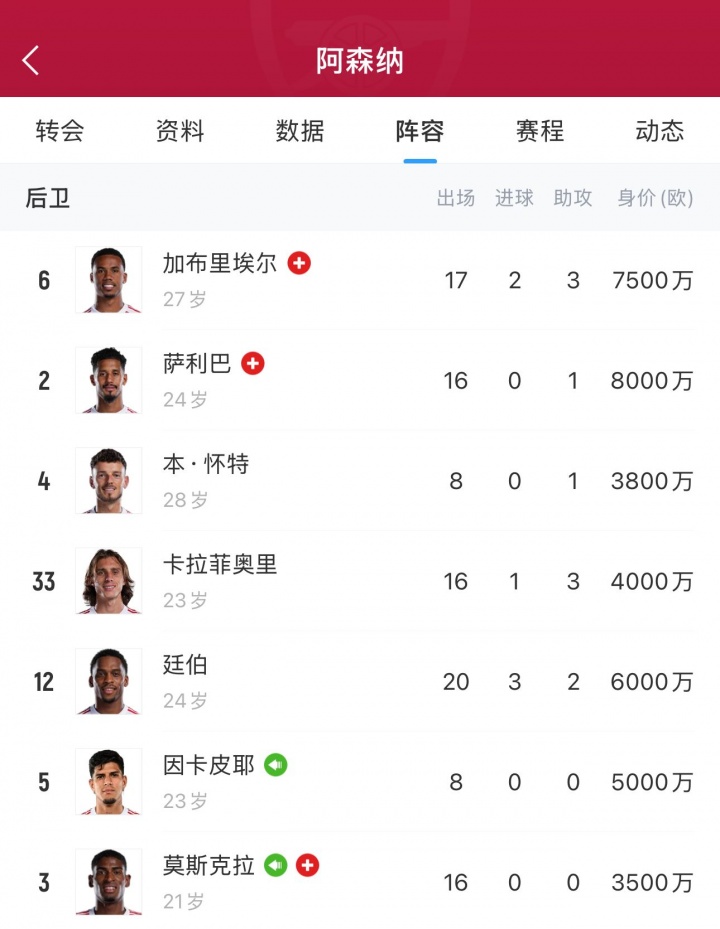Tap the 后卫 section header

[x=47, y=199]
